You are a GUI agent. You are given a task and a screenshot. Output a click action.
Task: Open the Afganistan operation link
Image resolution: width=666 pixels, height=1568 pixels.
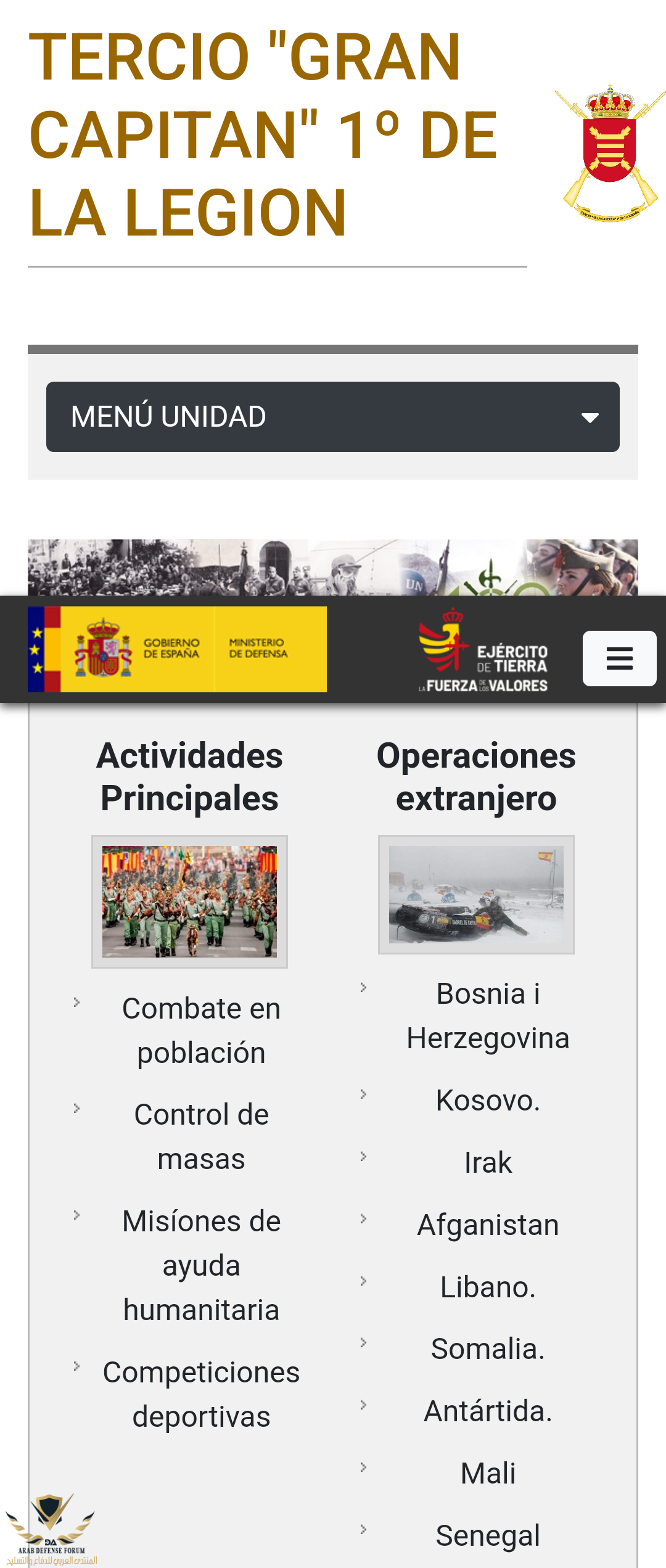pos(487,1225)
